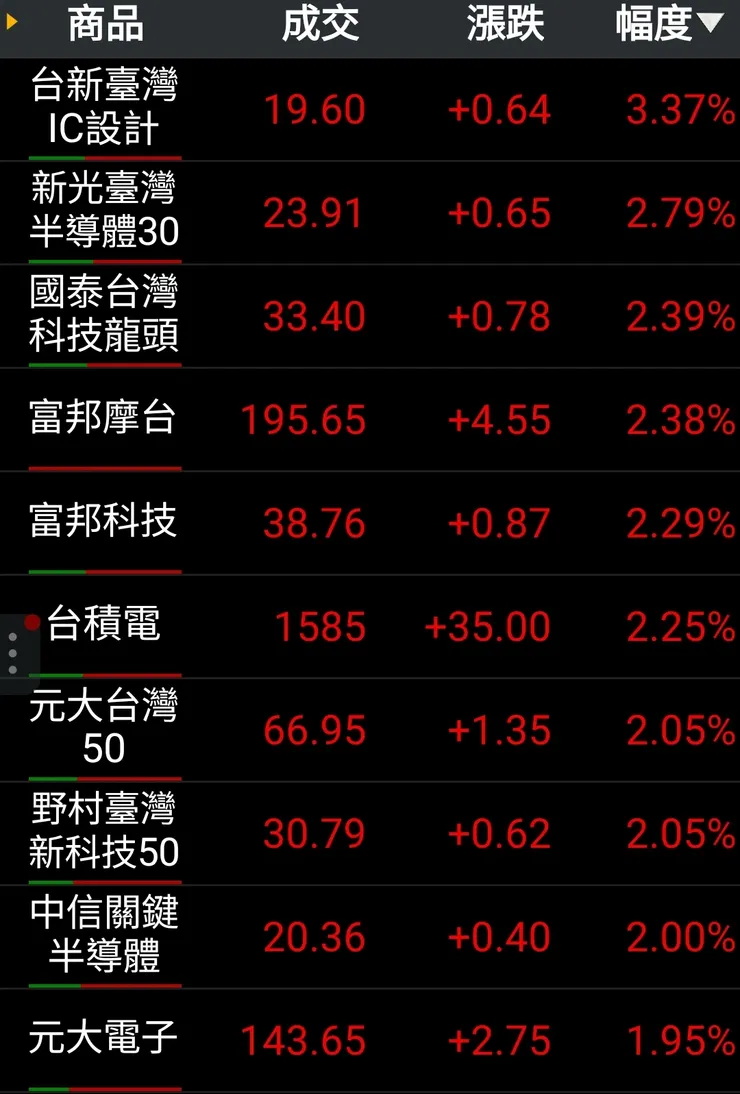The height and width of the screenshot is (1094, 740).
Task: Expand the small yellow arrow beside 商品
Action: [12, 21]
